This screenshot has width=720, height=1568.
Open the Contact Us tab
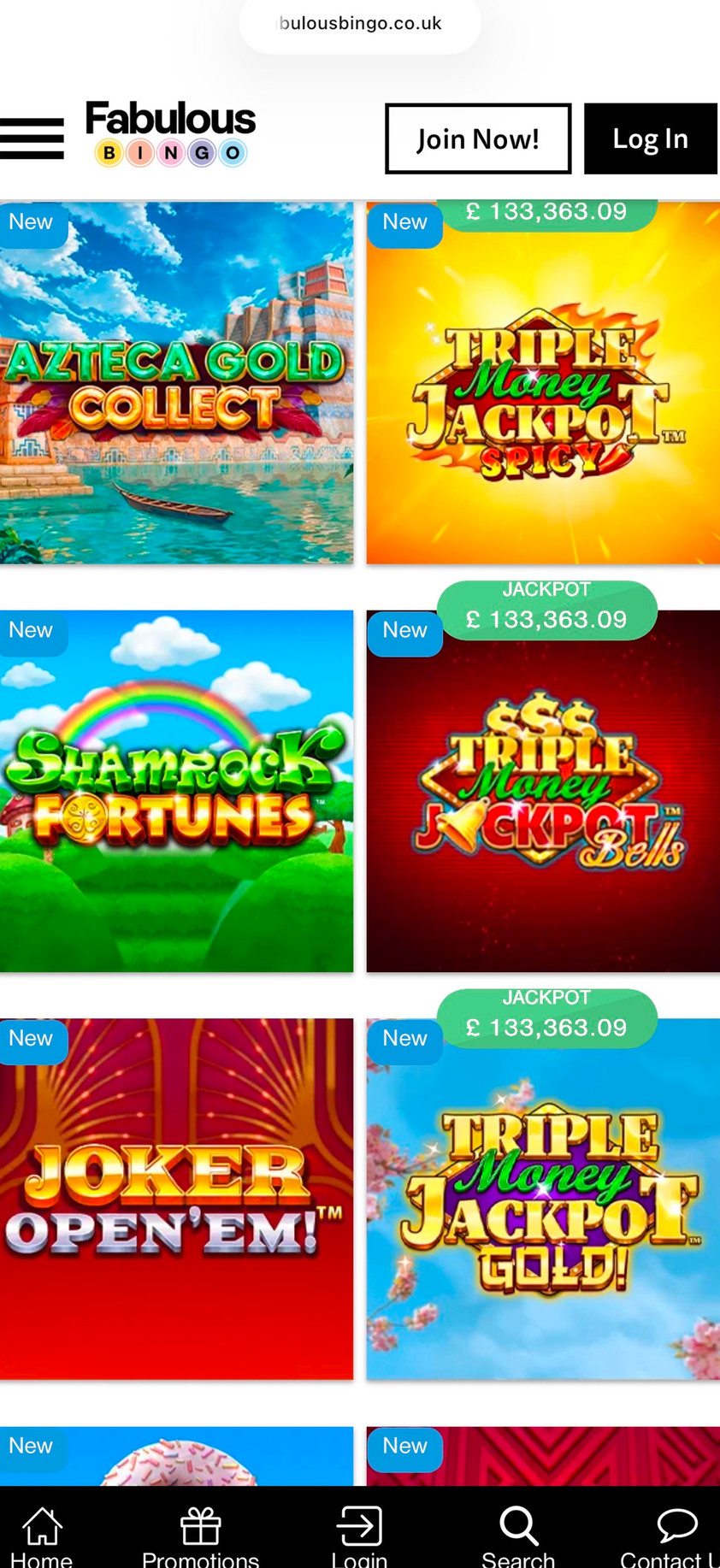[674, 1536]
